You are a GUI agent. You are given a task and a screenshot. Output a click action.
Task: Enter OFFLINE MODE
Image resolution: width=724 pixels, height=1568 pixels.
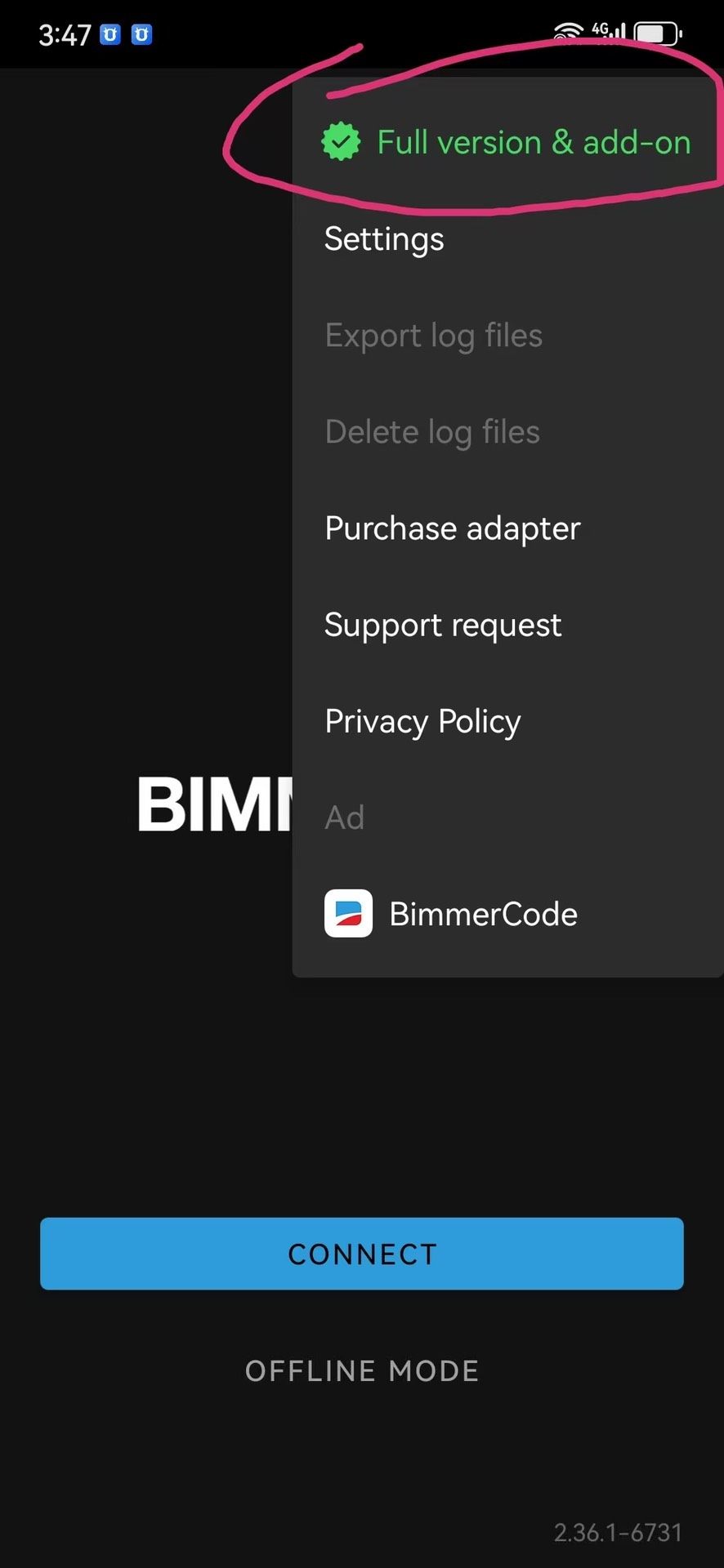362,1370
